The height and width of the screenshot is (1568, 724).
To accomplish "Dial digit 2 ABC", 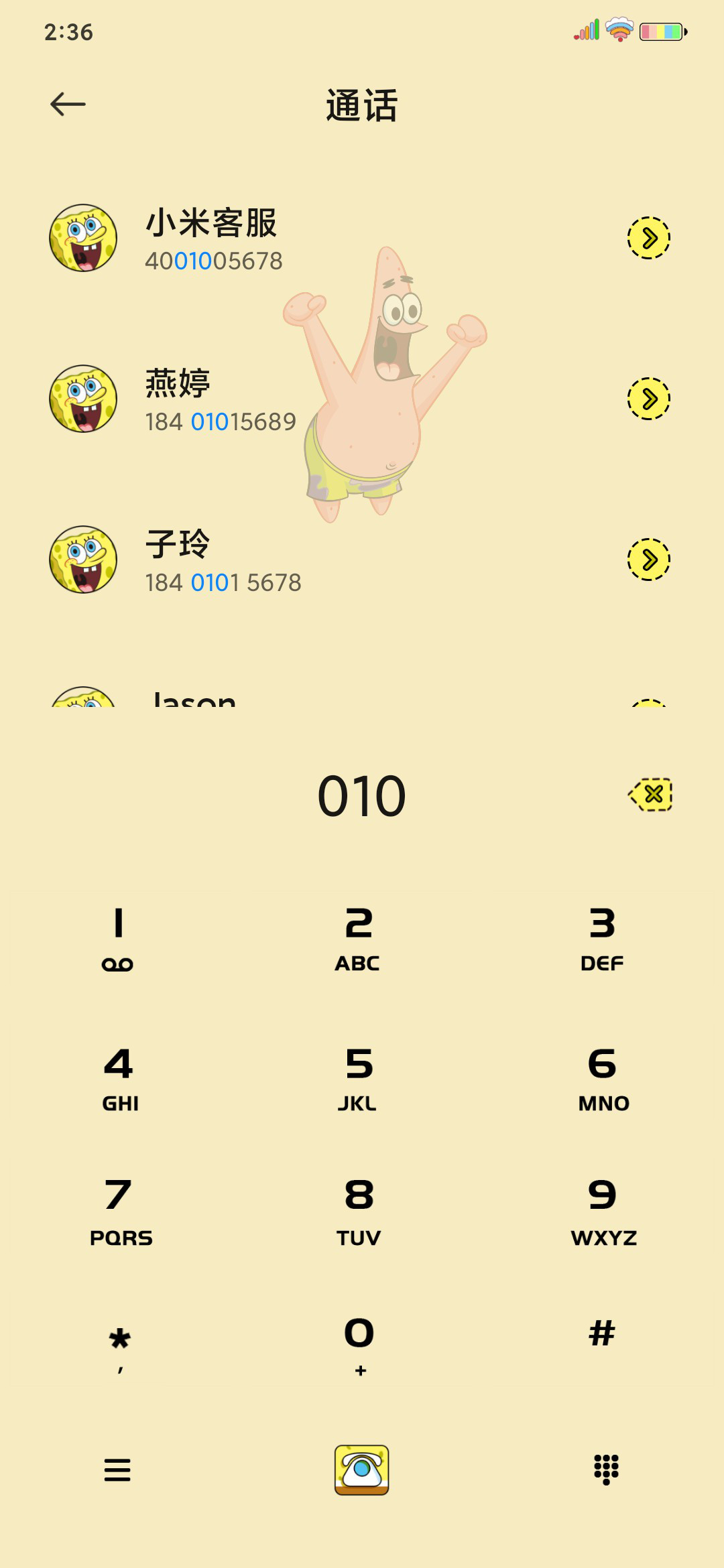I will click(x=359, y=939).
